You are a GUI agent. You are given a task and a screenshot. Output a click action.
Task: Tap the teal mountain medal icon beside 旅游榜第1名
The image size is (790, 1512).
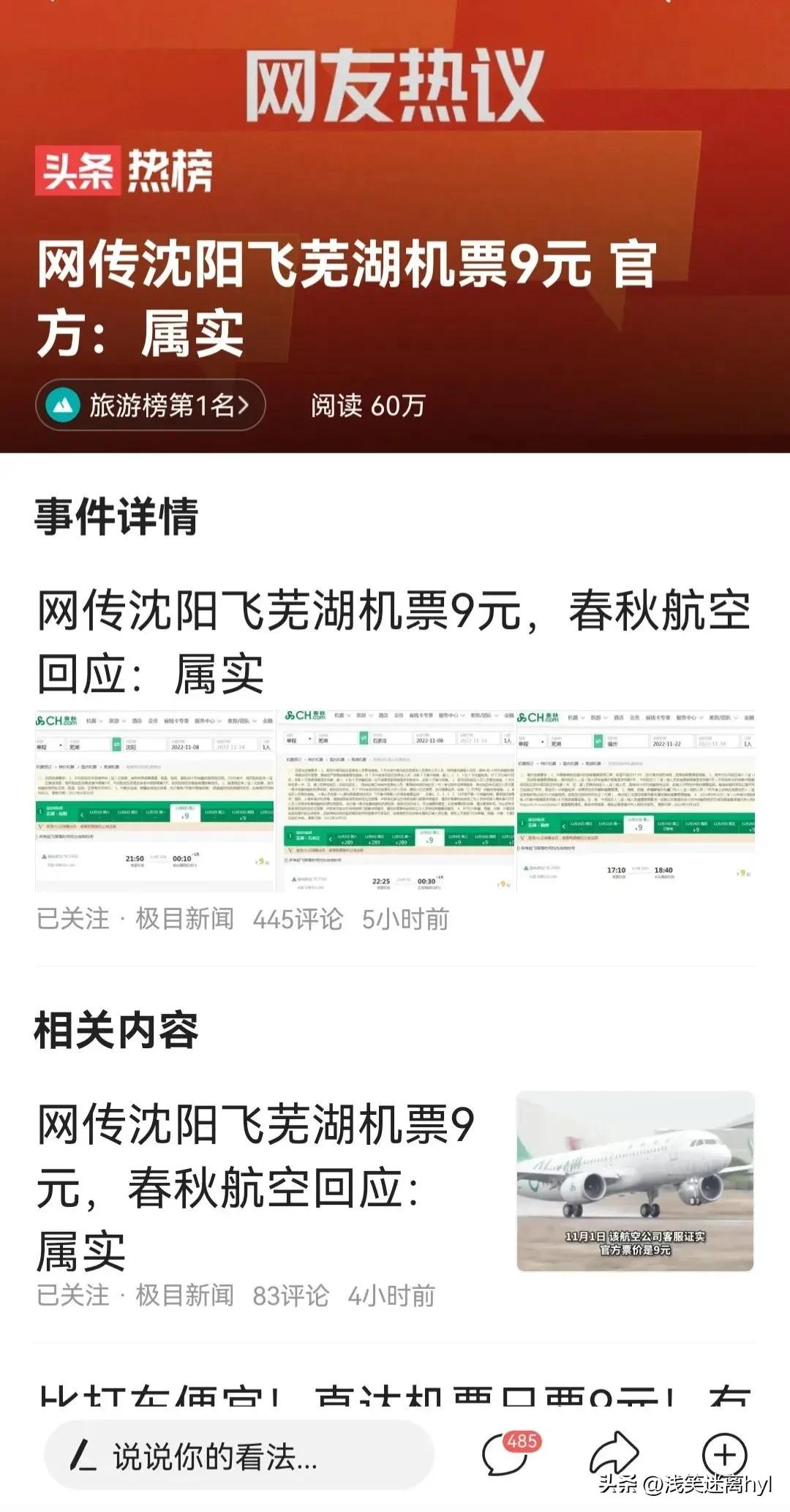click(x=64, y=402)
